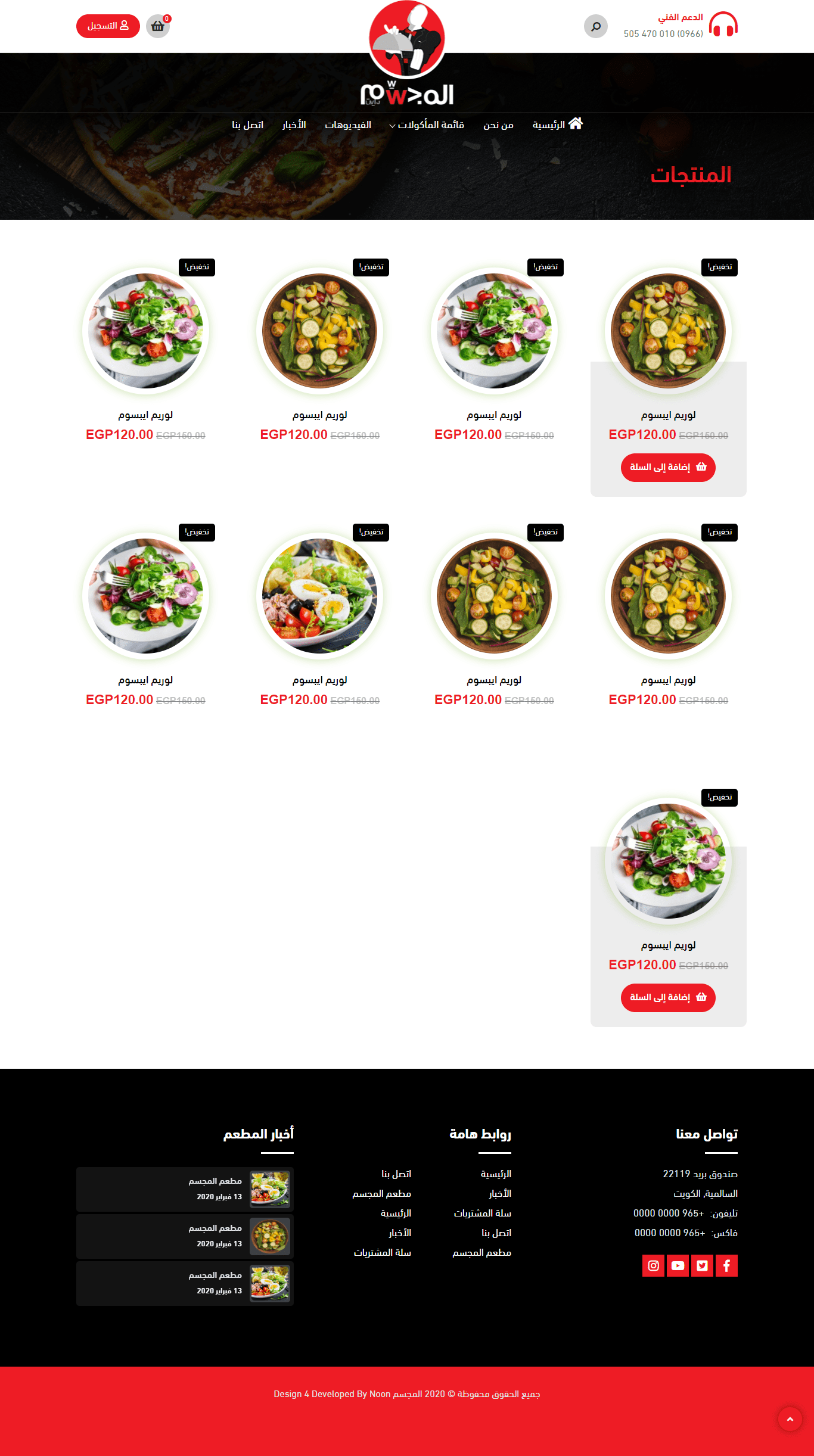The image size is (814, 1456).
Task: Select اتصل بنا in the header menu
Action: point(247,125)
